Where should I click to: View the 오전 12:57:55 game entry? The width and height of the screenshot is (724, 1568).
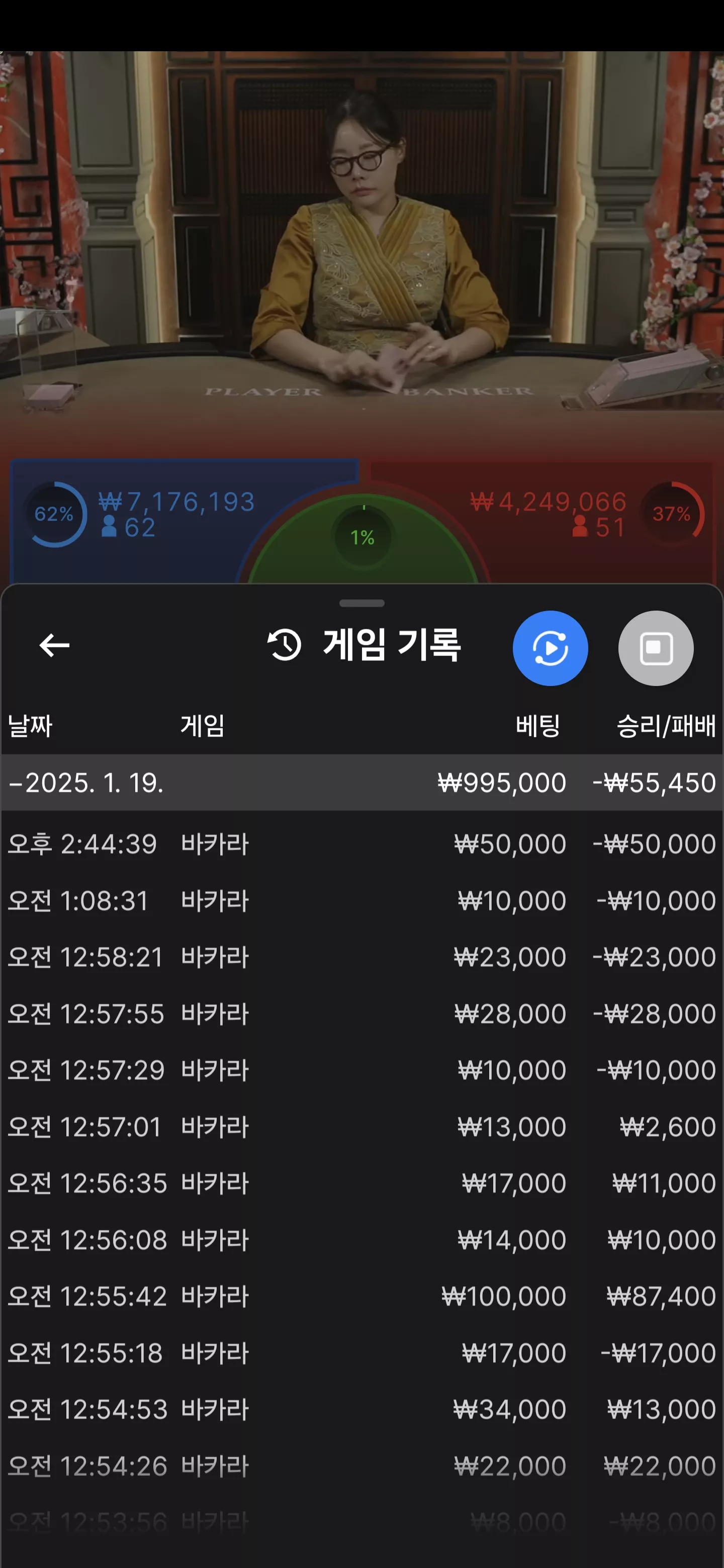[361, 1014]
